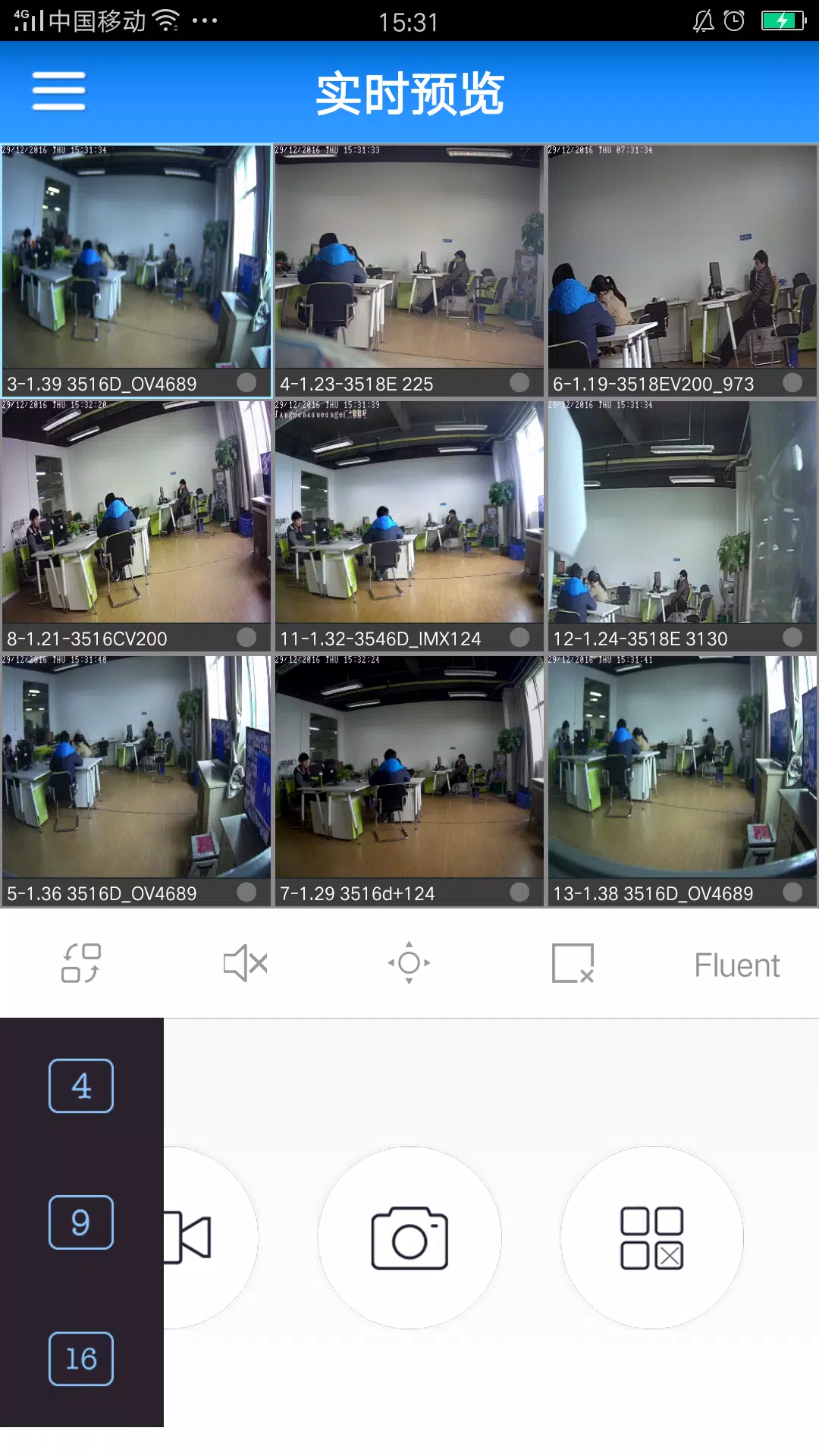Select camera 6-1.19-3518EV200_973 feed

tap(682, 258)
